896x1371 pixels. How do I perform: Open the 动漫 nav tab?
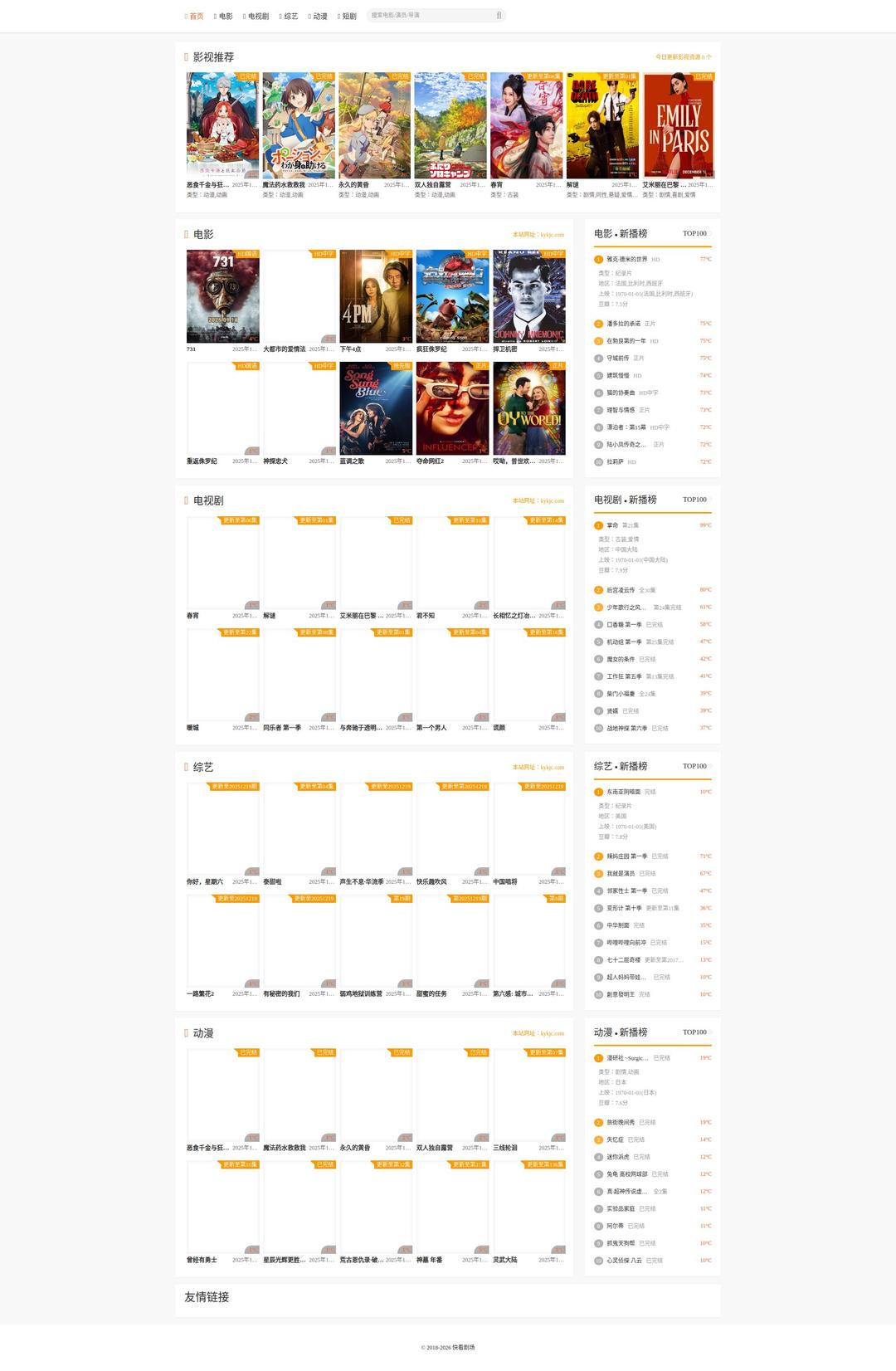[318, 16]
